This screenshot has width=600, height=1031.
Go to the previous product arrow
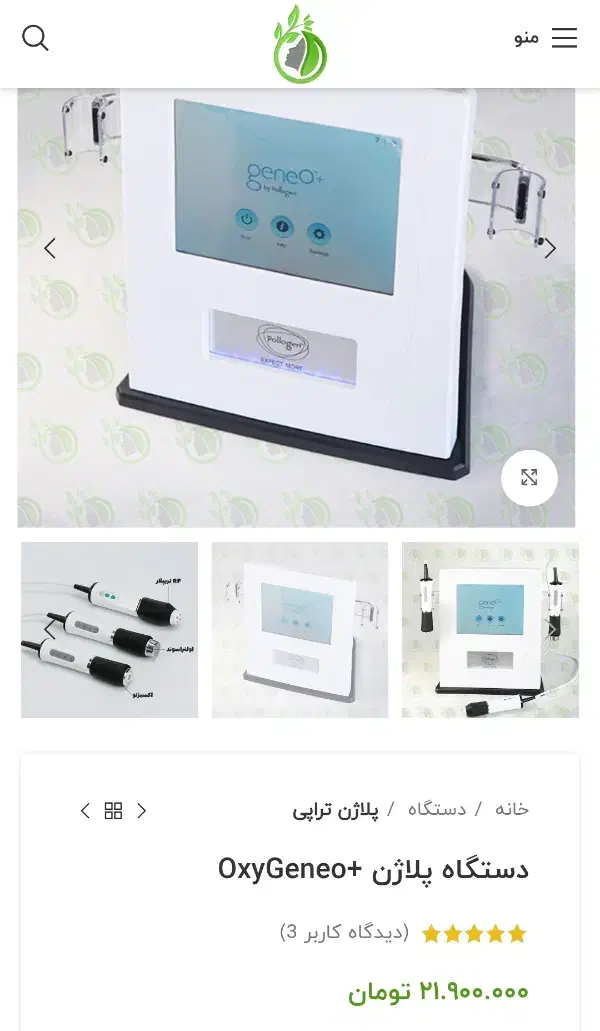141,811
